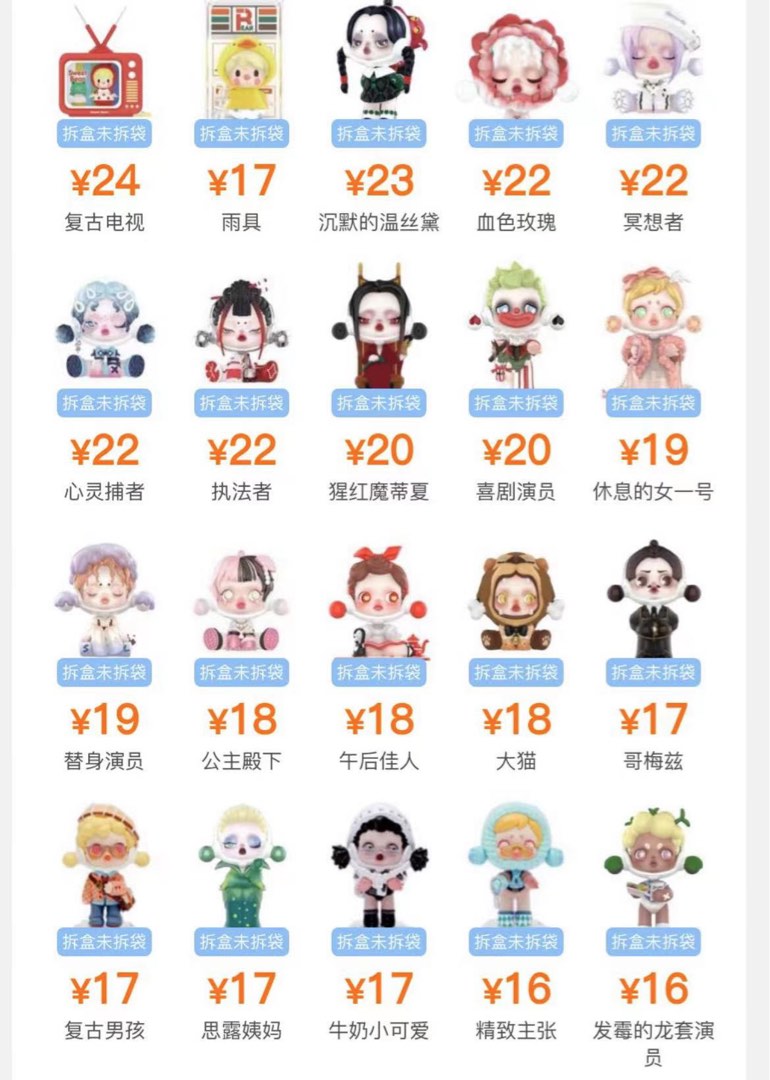The width and height of the screenshot is (770, 1080).
Task: Open the 大猫 figure item
Action: click(515, 600)
